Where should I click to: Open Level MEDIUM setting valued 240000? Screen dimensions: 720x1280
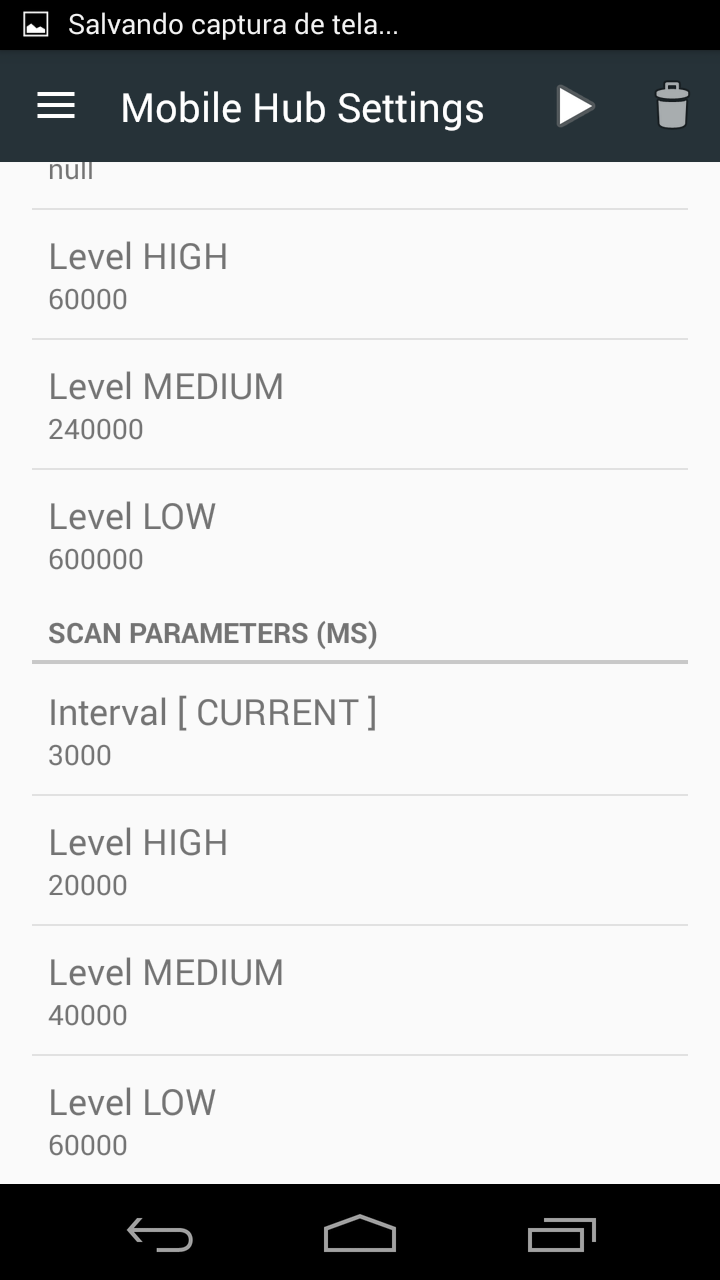(360, 405)
